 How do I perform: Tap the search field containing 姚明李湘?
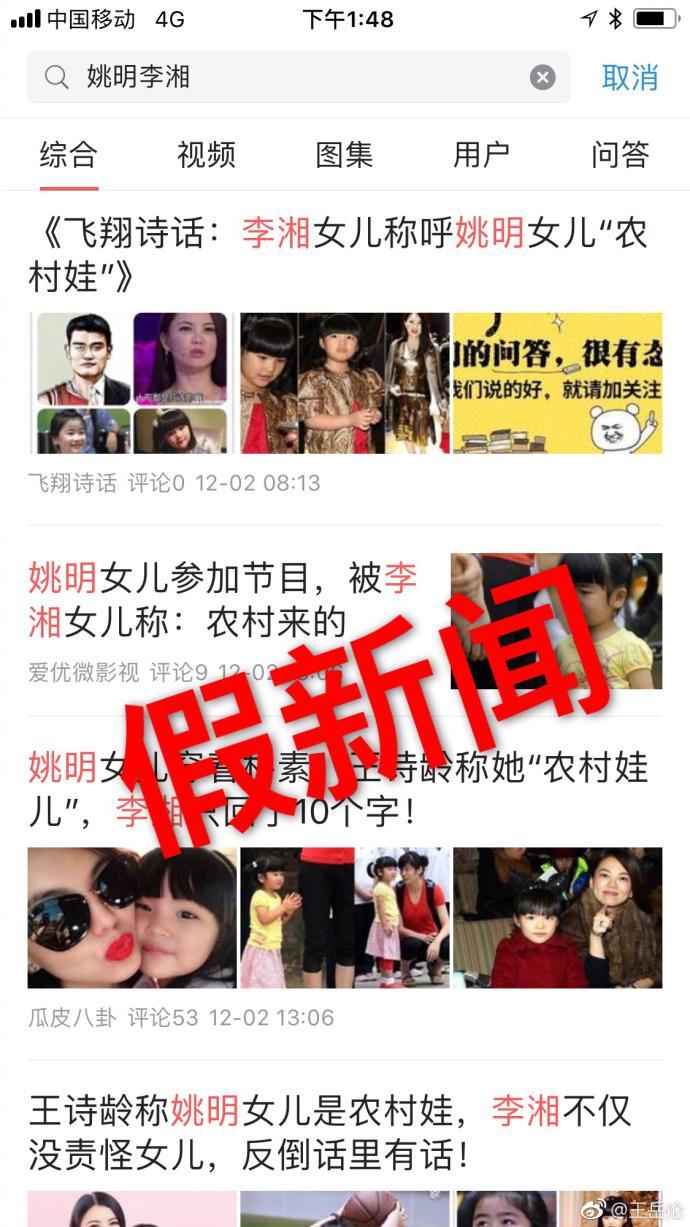tap(298, 77)
